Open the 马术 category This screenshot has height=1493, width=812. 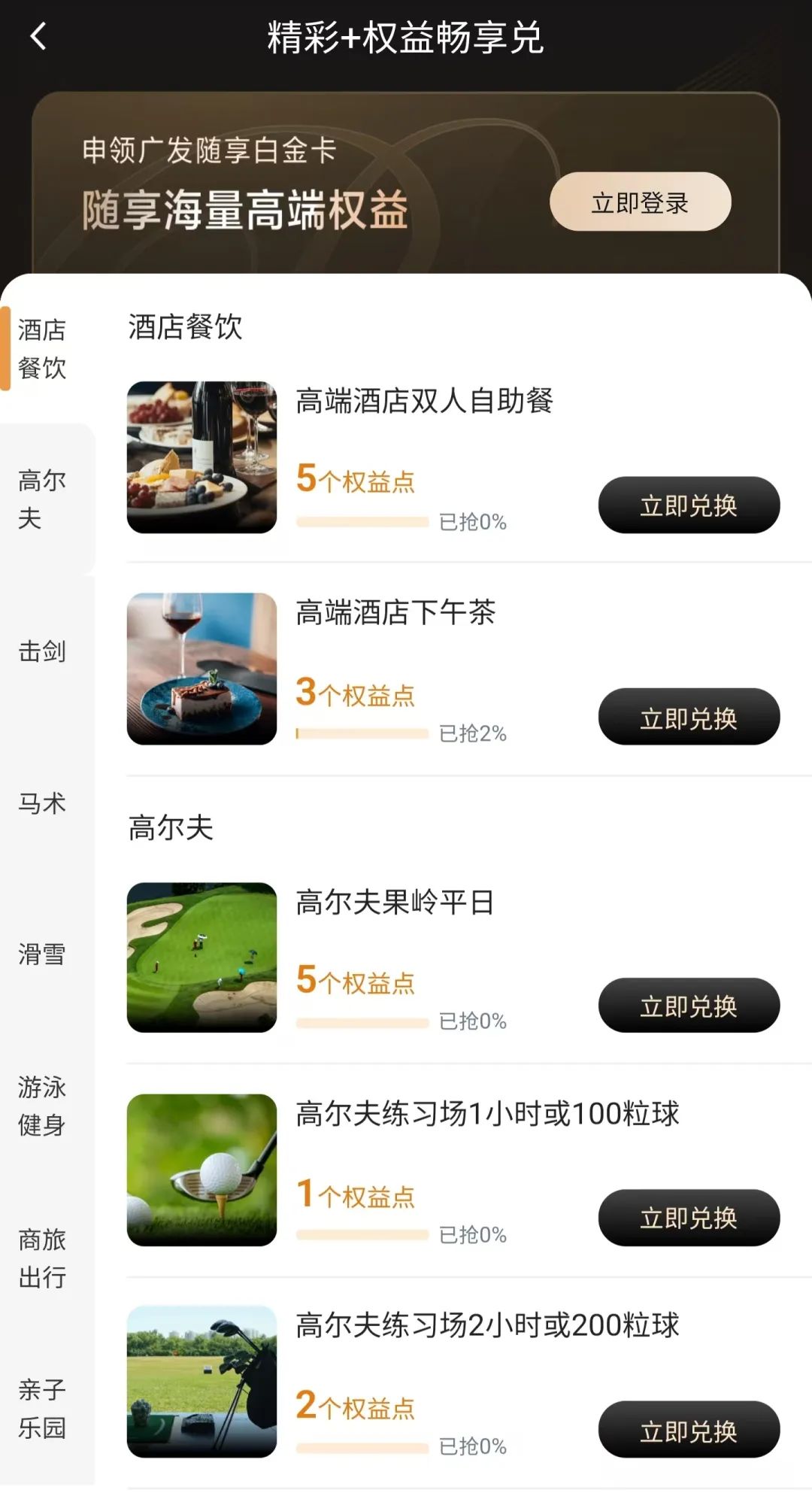pyautogui.click(x=42, y=803)
